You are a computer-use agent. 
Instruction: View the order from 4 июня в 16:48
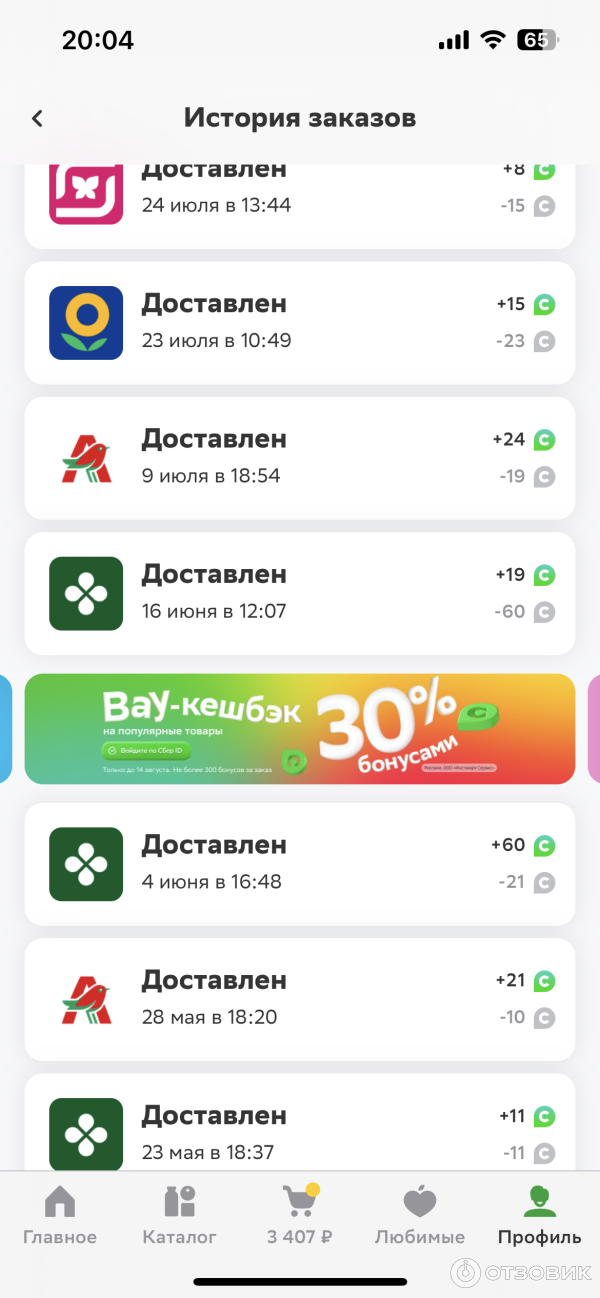300,863
